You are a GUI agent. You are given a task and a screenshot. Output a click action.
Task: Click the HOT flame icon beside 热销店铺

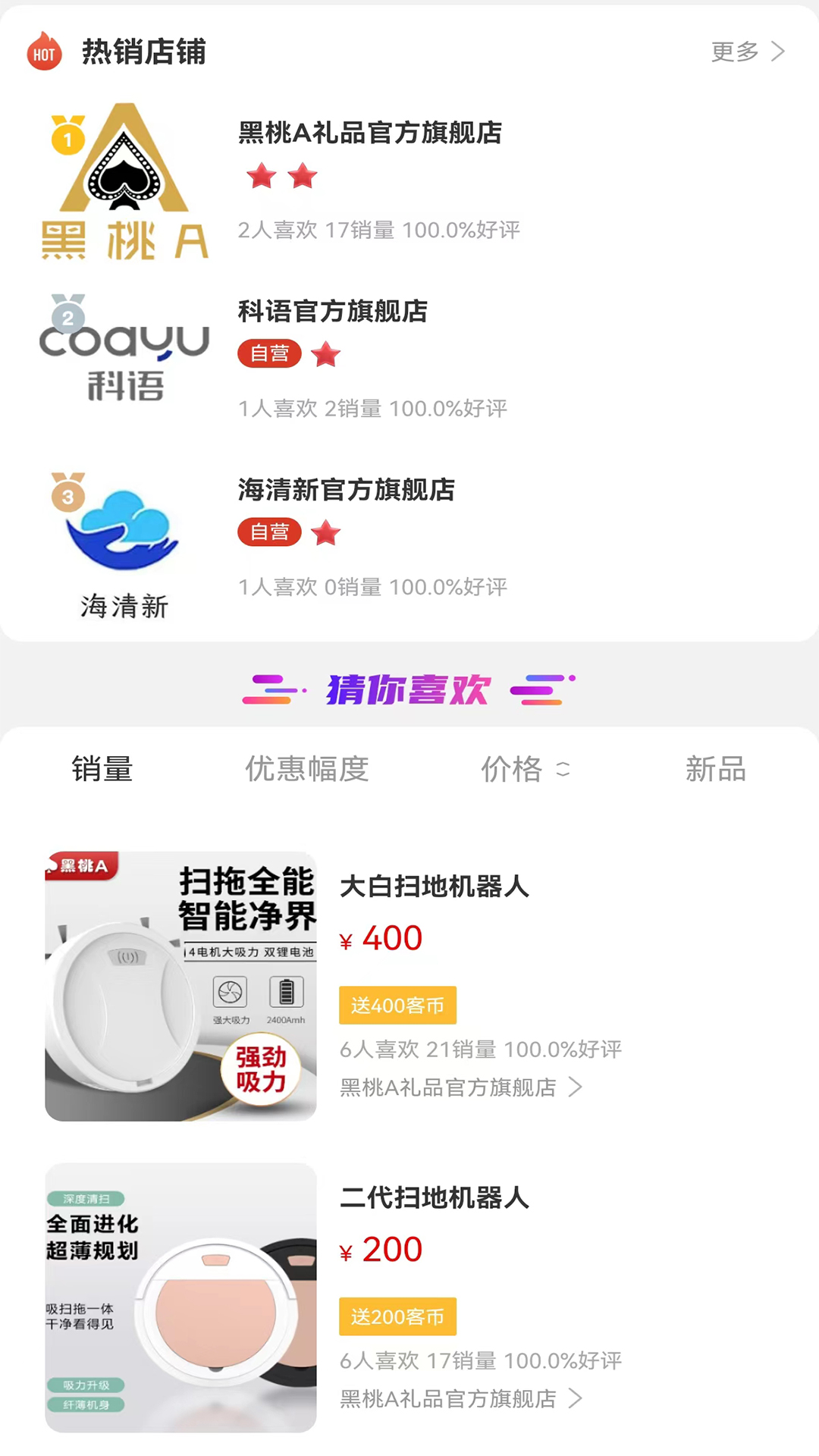tap(44, 53)
